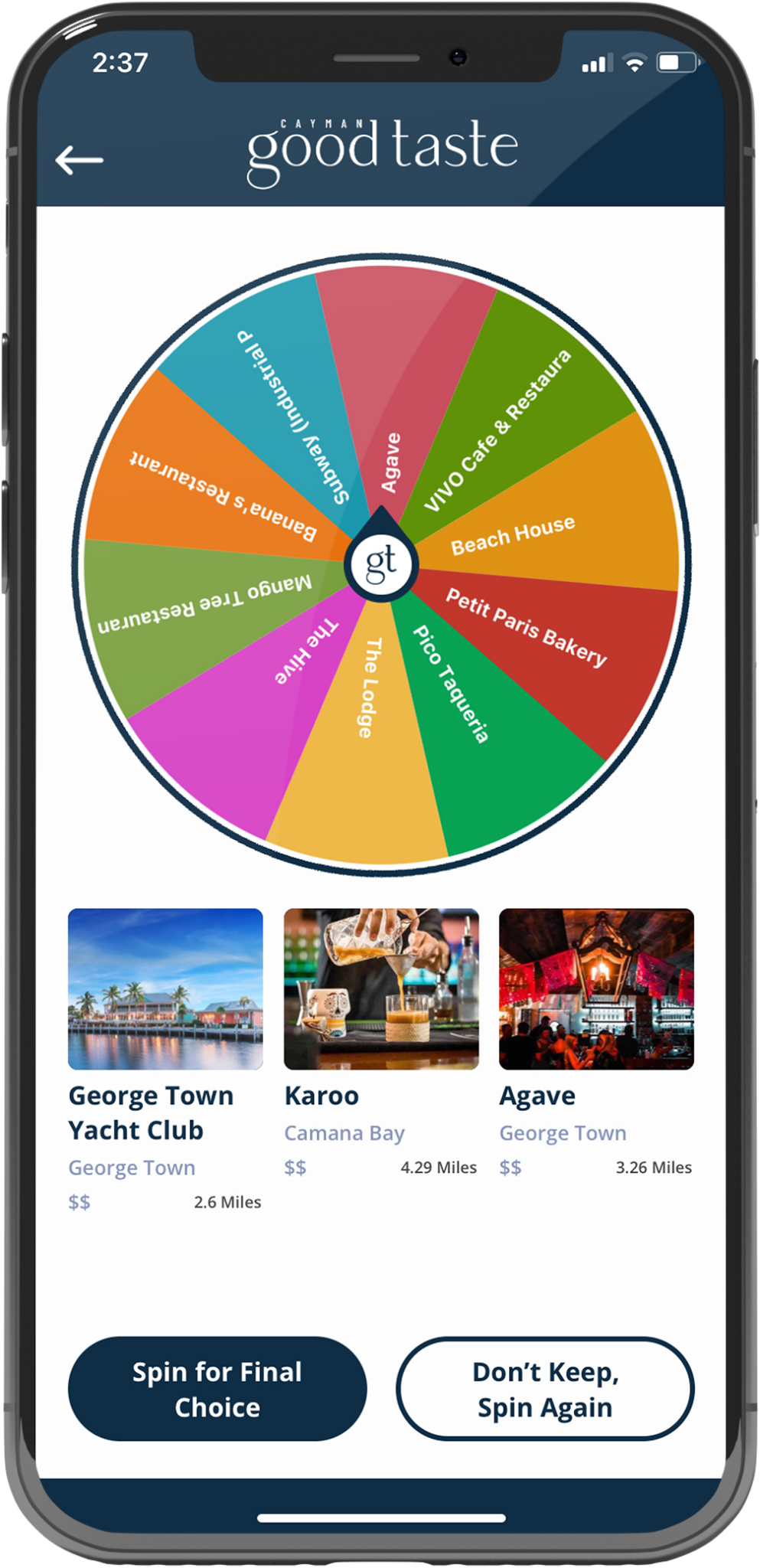Tap Spin for Final Choice

point(217,1389)
